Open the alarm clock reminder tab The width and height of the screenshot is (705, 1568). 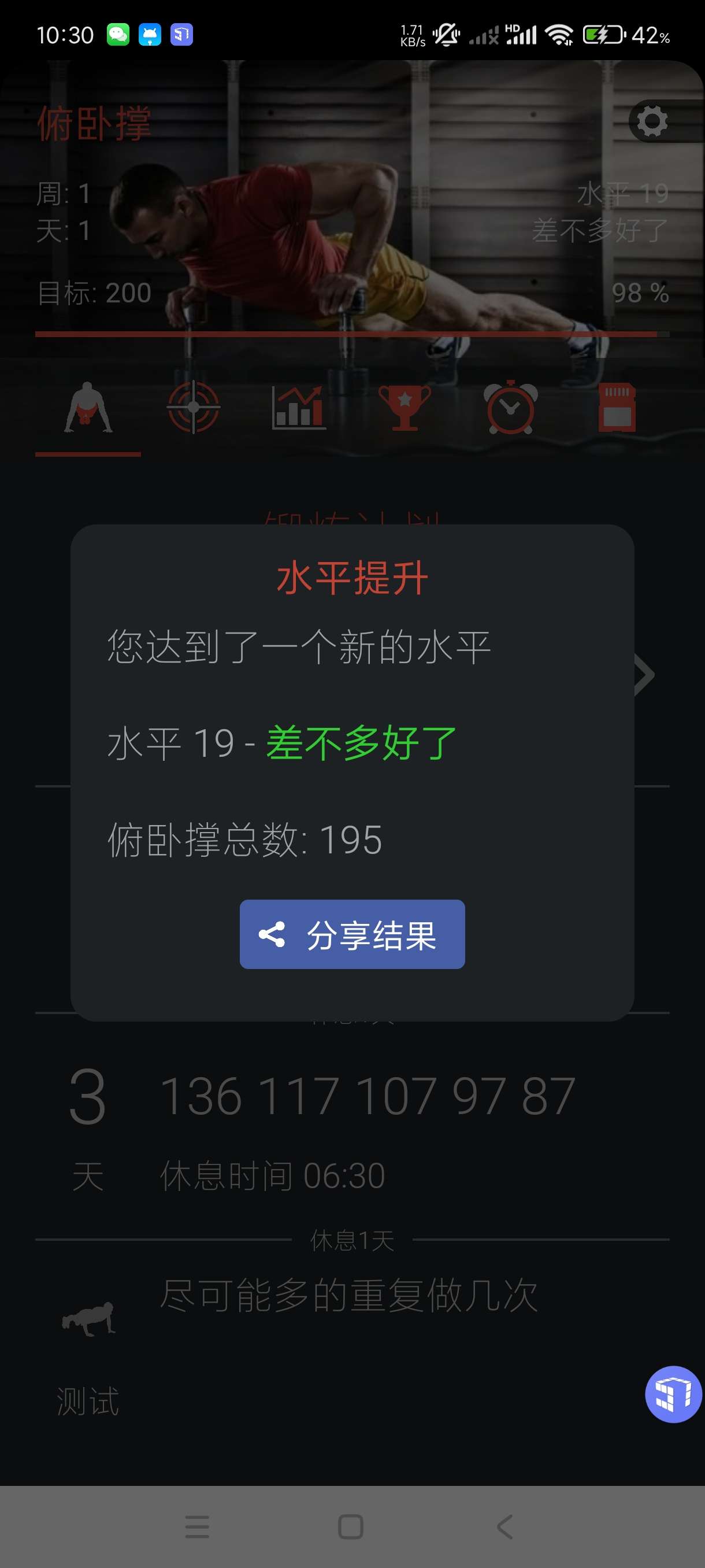click(x=510, y=407)
